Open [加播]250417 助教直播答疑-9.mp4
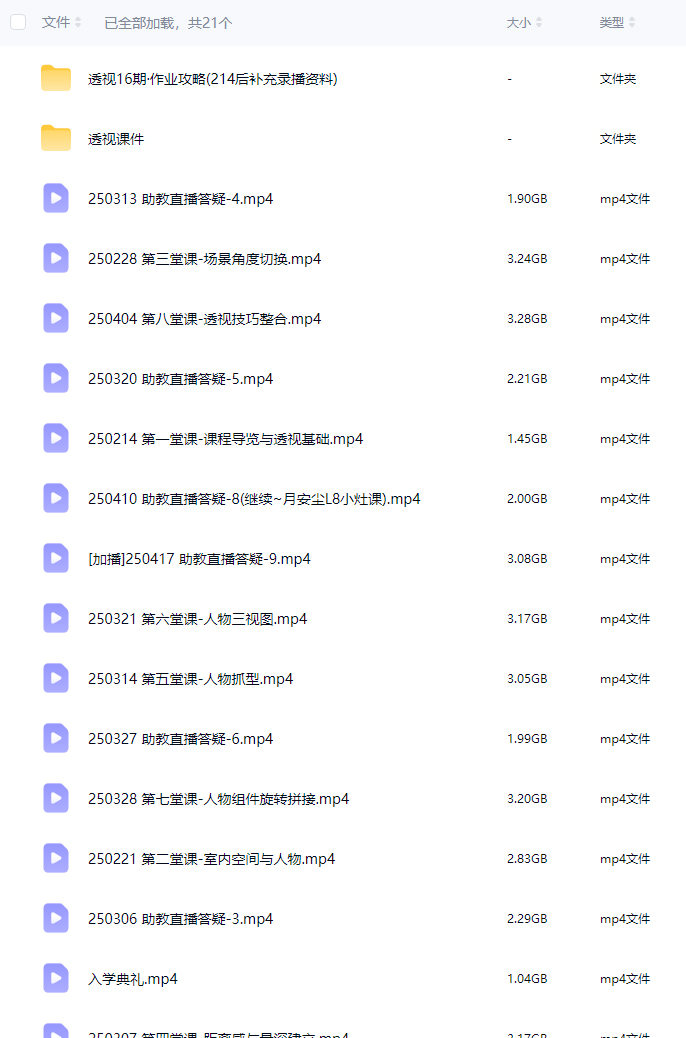 click(x=199, y=559)
